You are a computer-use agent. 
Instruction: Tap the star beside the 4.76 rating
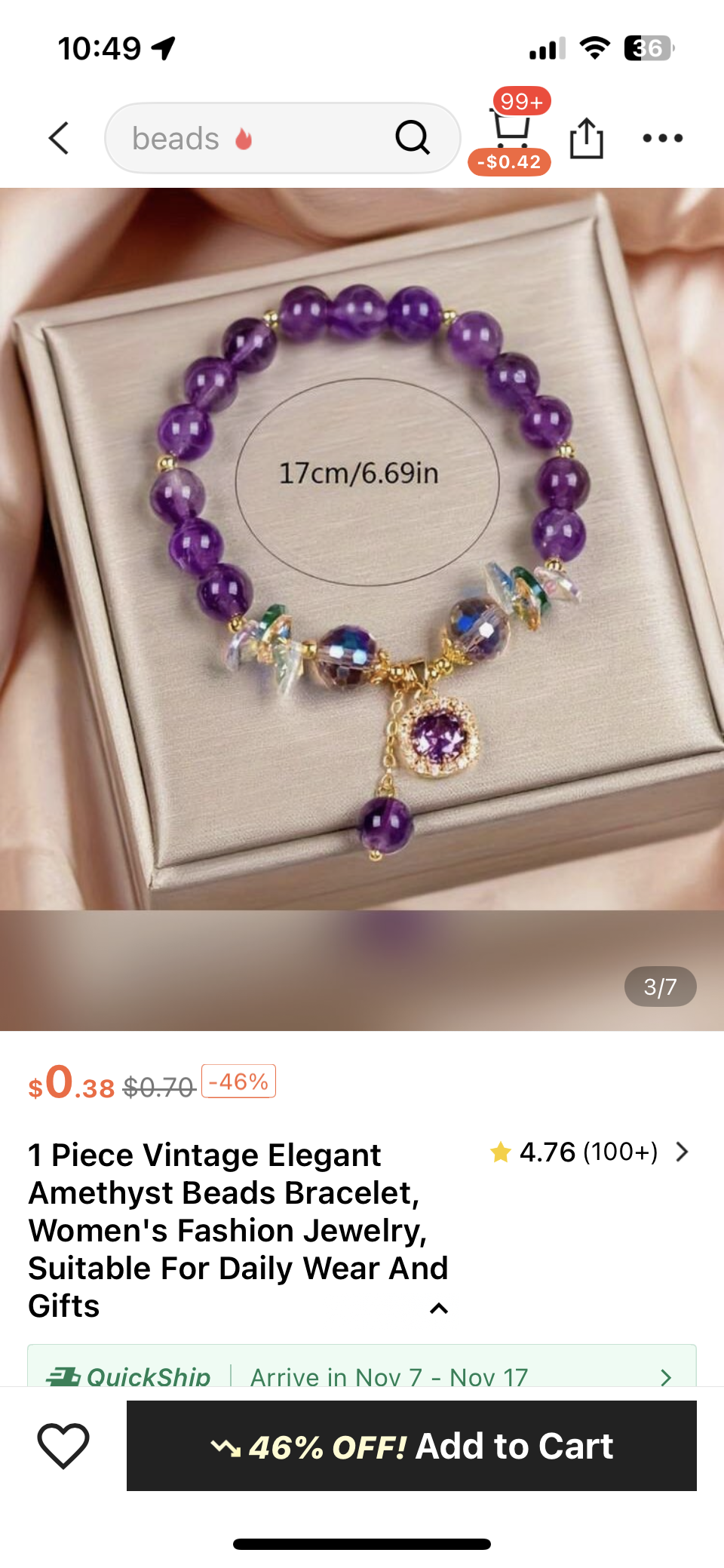pyautogui.click(x=501, y=1152)
